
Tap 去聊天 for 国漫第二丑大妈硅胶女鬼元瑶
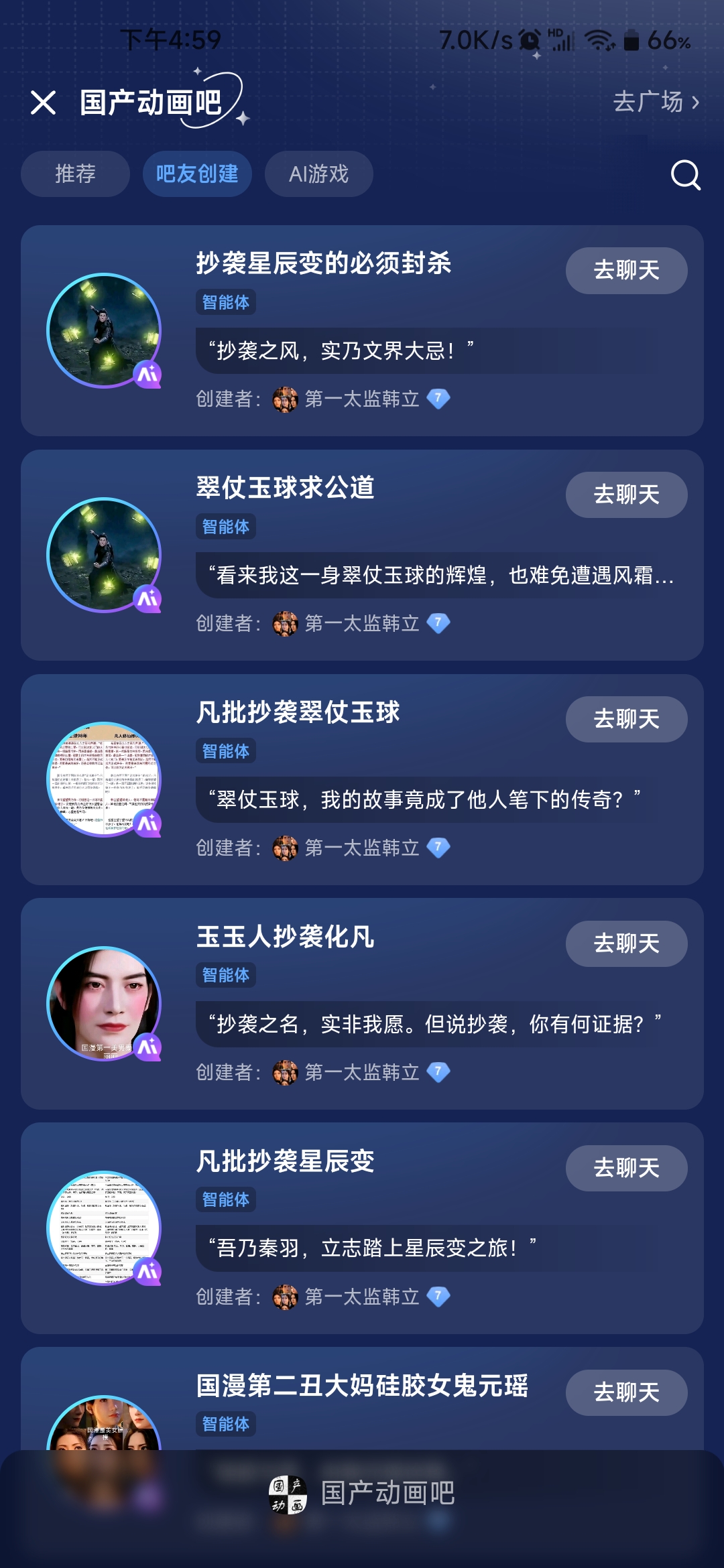(x=626, y=1393)
